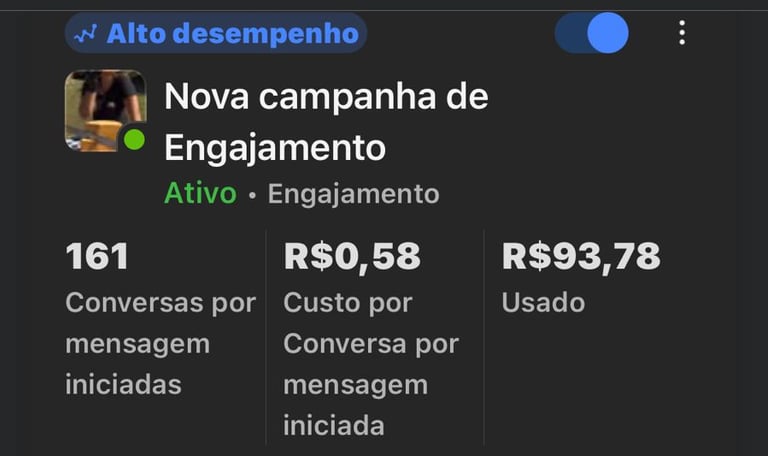Tap the Alto desempenho badge
Viewport: 768px width, 456px height.
tap(216, 33)
